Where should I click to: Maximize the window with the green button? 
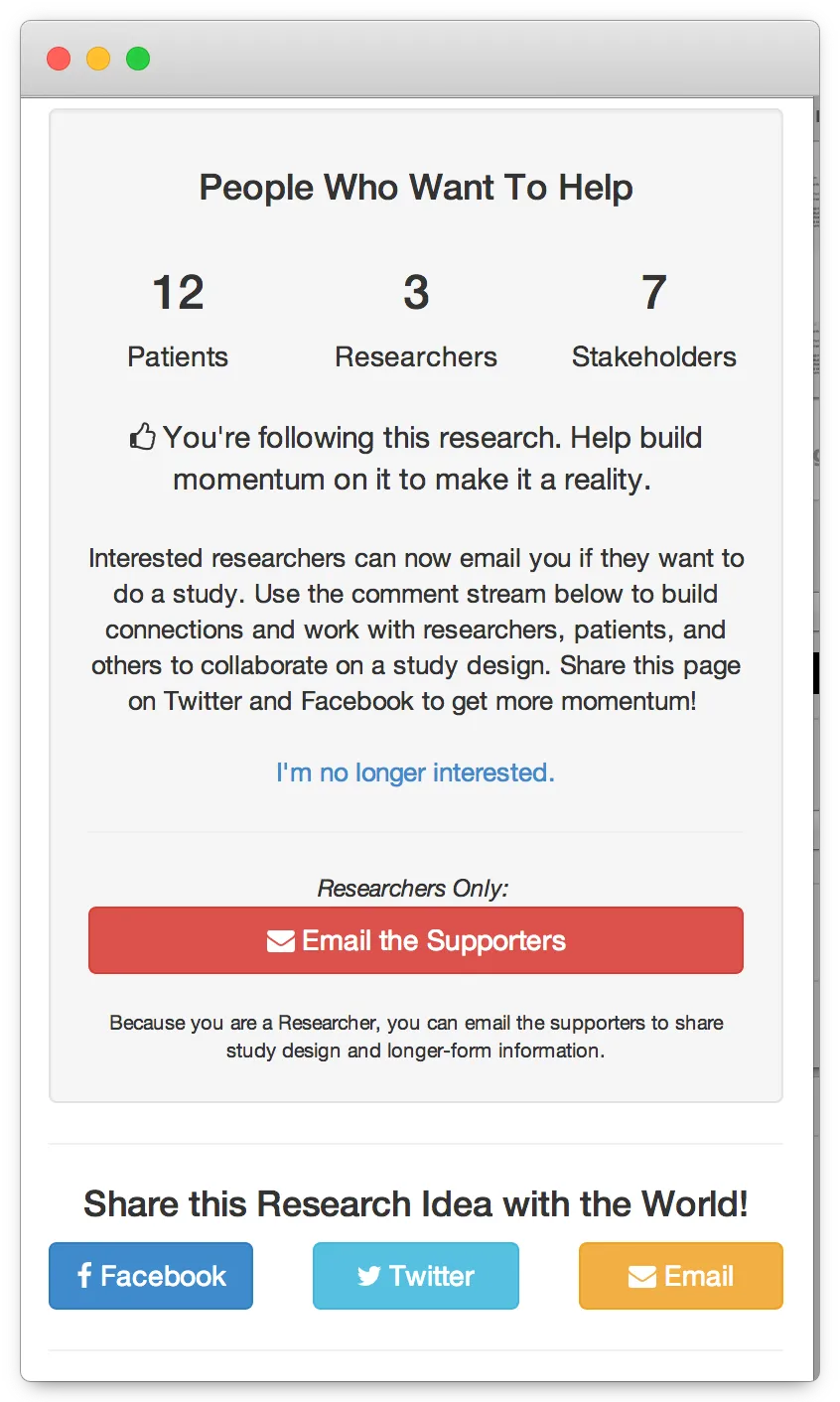click(138, 59)
